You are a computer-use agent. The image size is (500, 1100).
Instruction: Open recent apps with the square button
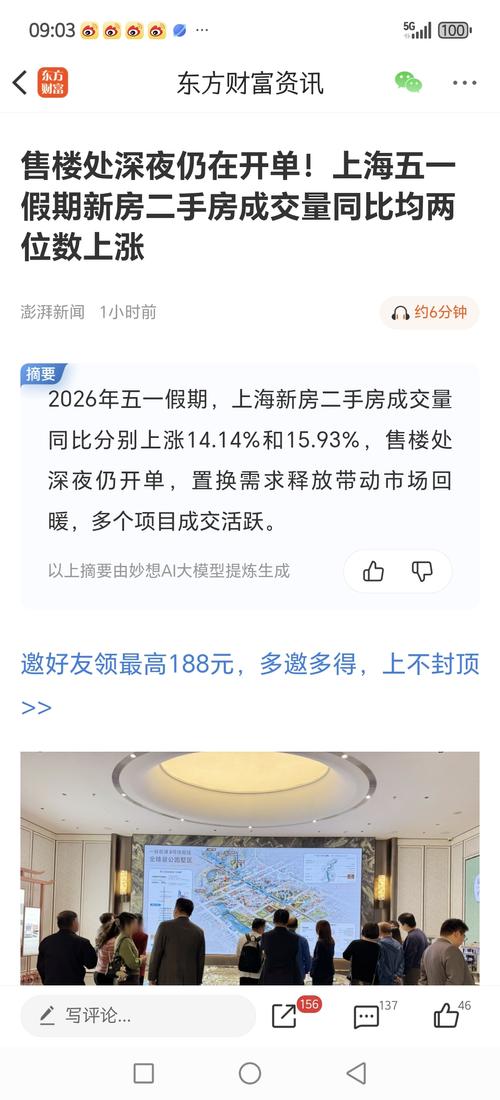point(144,1073)
